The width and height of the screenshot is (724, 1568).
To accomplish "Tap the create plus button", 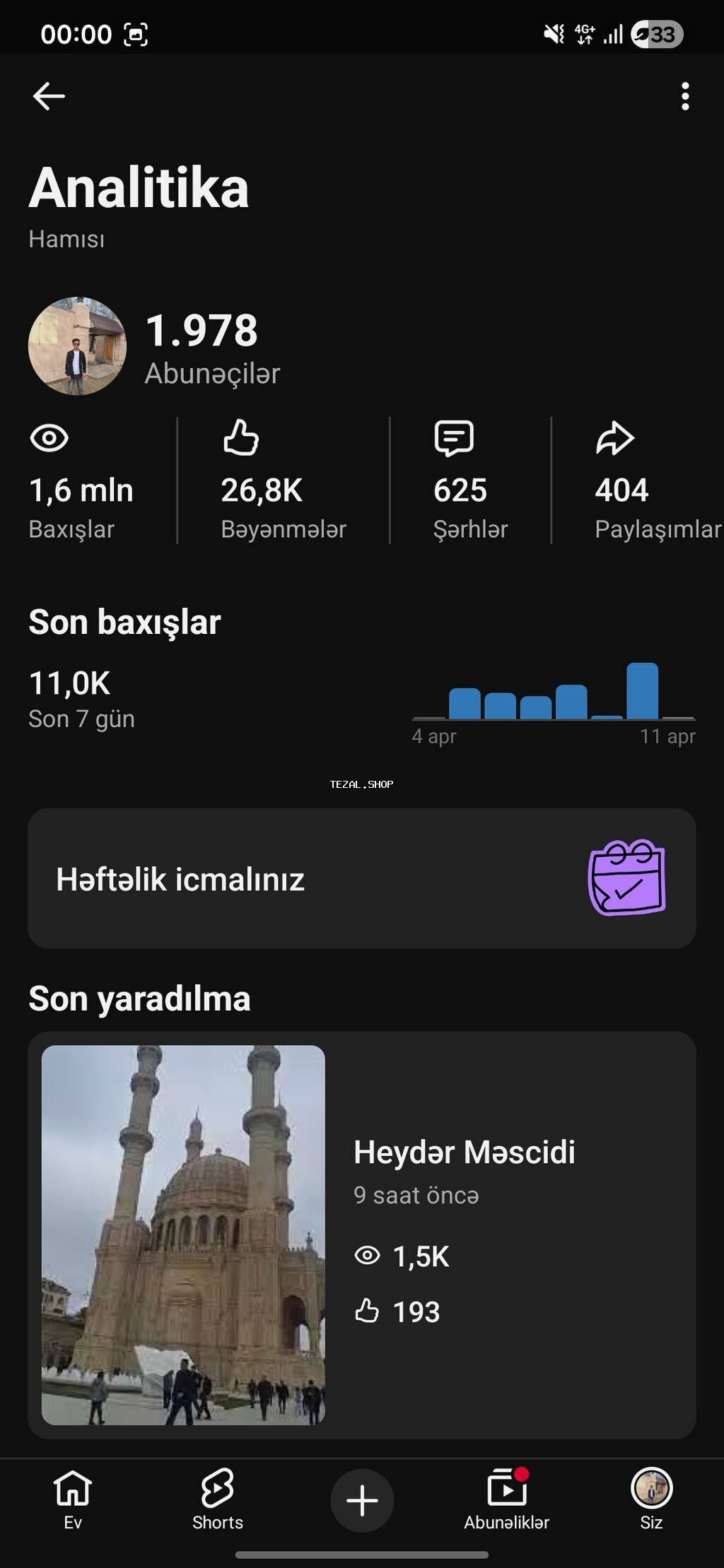I will 362,1500.
